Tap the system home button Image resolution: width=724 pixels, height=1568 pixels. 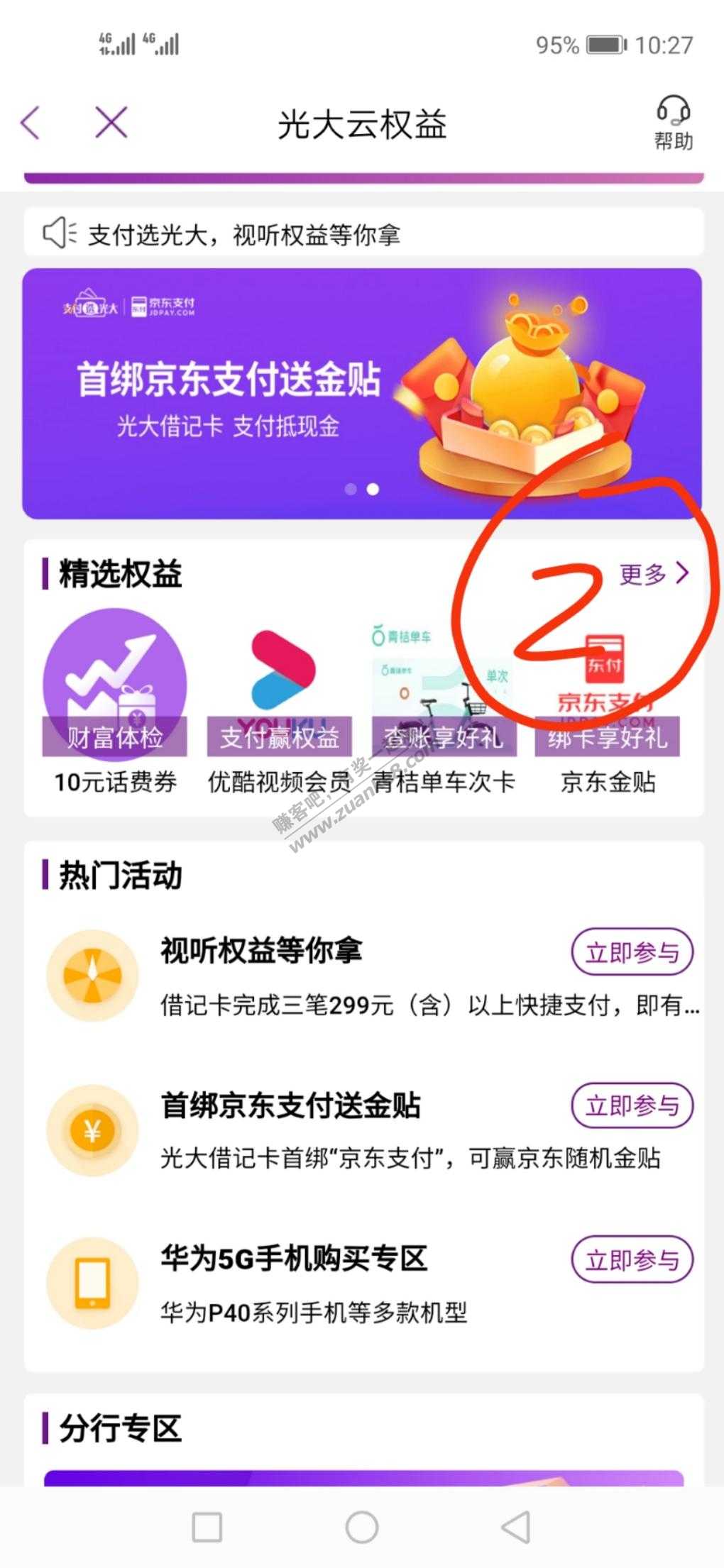click(362, 1526)
